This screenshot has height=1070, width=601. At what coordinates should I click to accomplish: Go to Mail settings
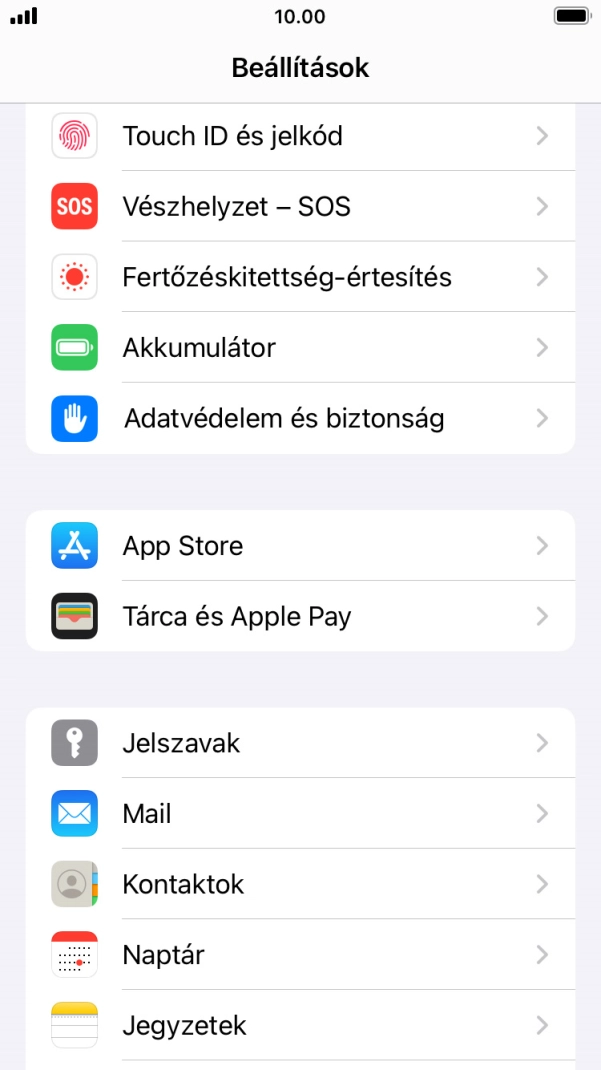pos(300,814)
